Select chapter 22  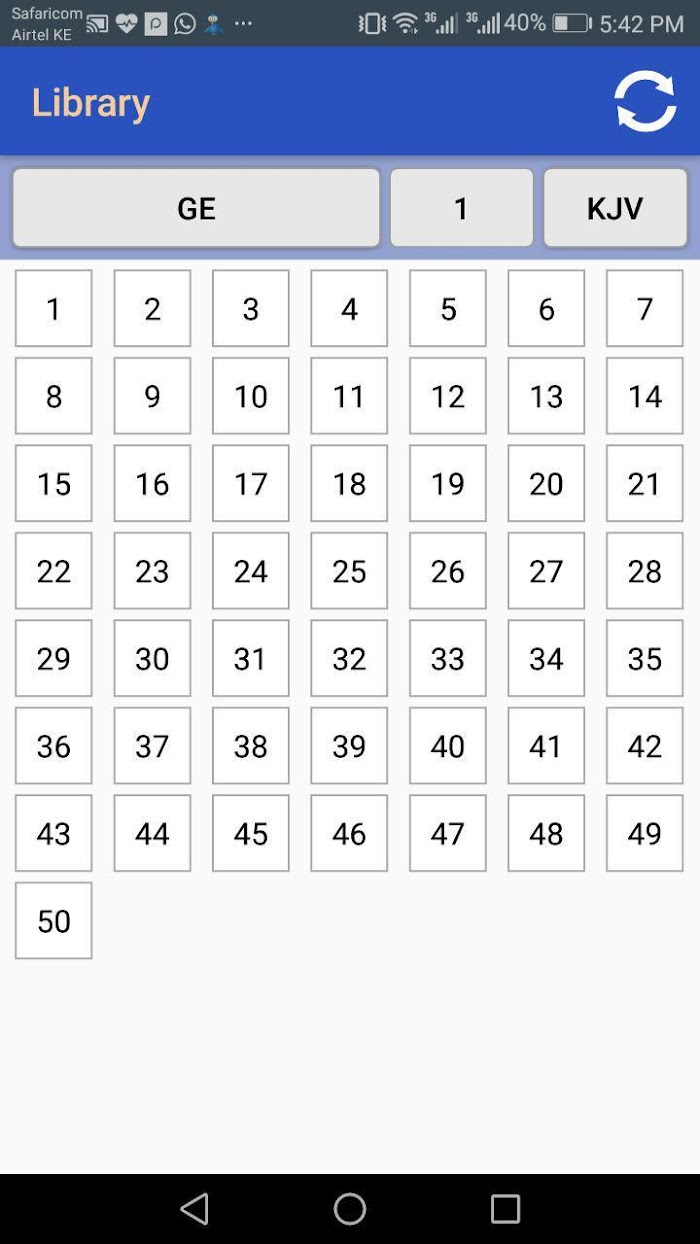point(53,571)
